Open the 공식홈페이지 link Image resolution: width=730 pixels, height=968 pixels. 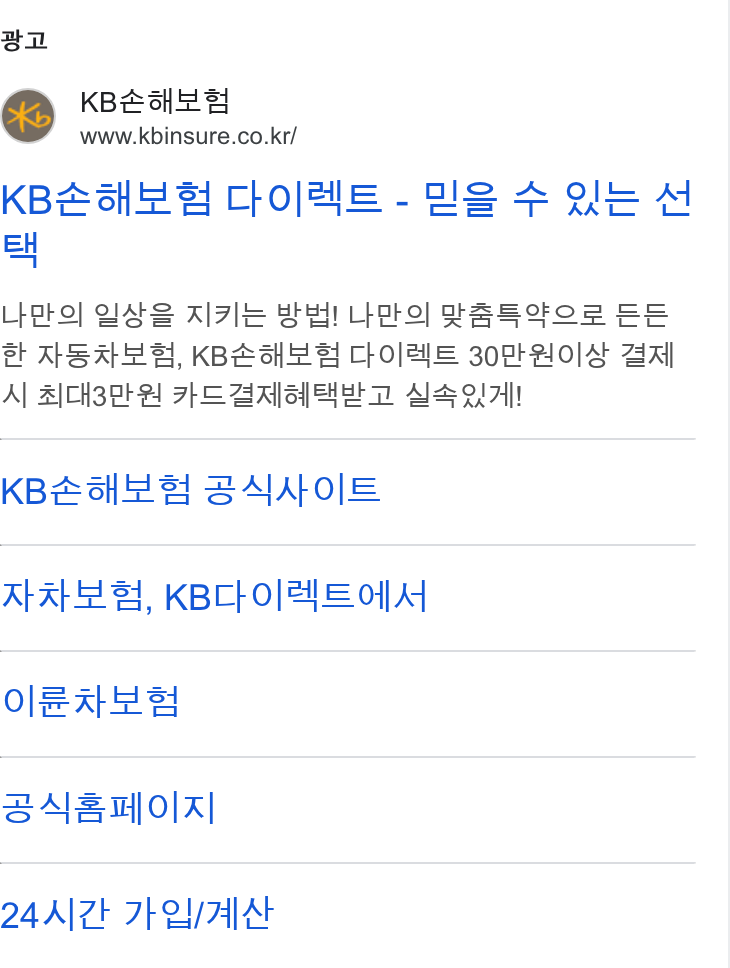pyautogui.click(x=108, y=808)
